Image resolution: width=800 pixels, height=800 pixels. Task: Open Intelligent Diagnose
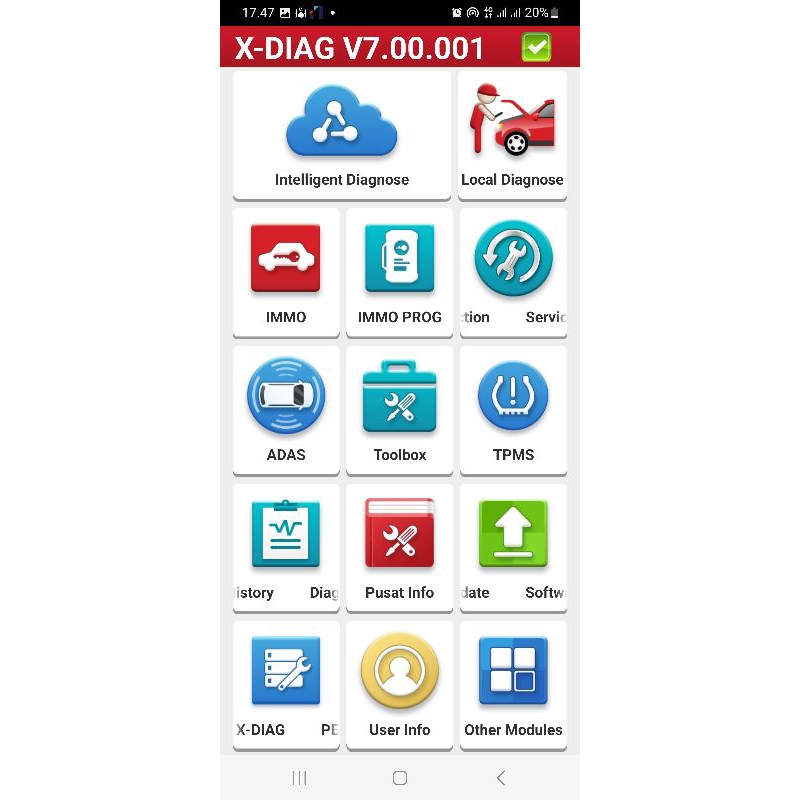tap(341, 135)
